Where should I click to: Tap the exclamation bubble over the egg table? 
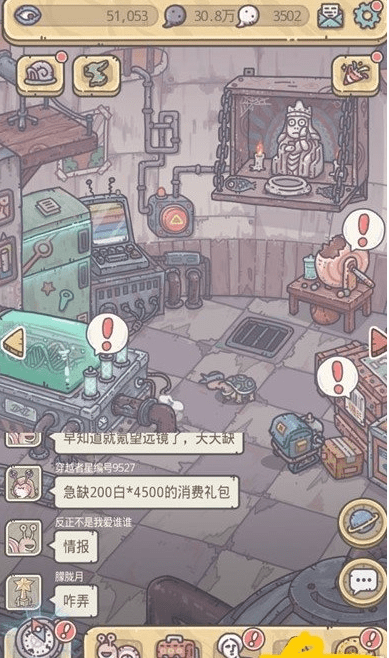(363, 230)
